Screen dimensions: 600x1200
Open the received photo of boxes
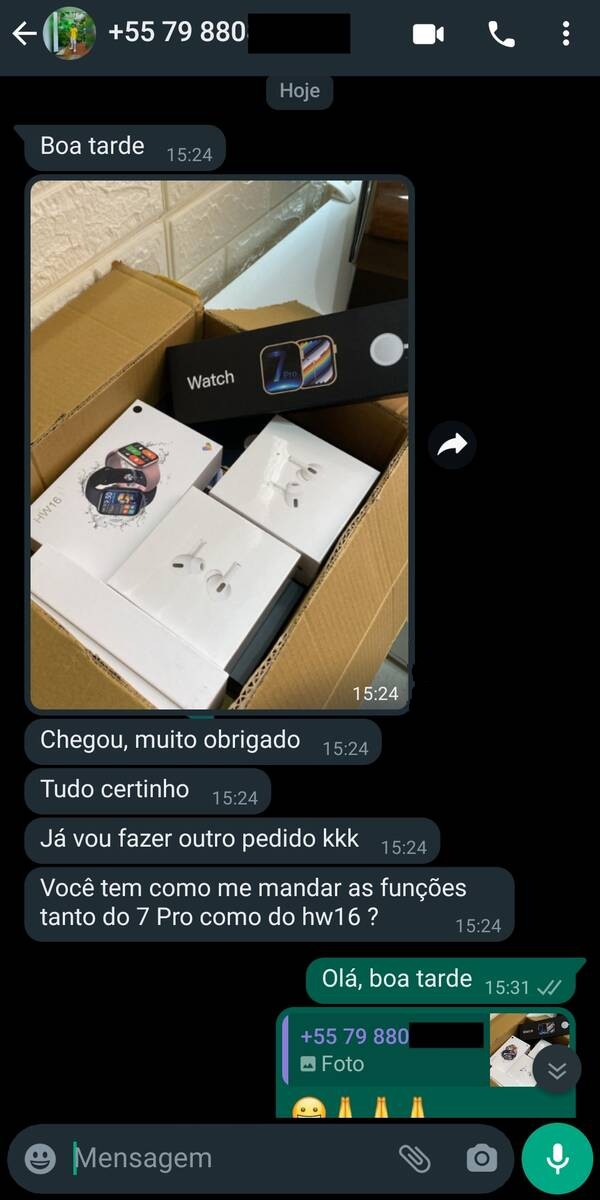click(x=220, y=445)
